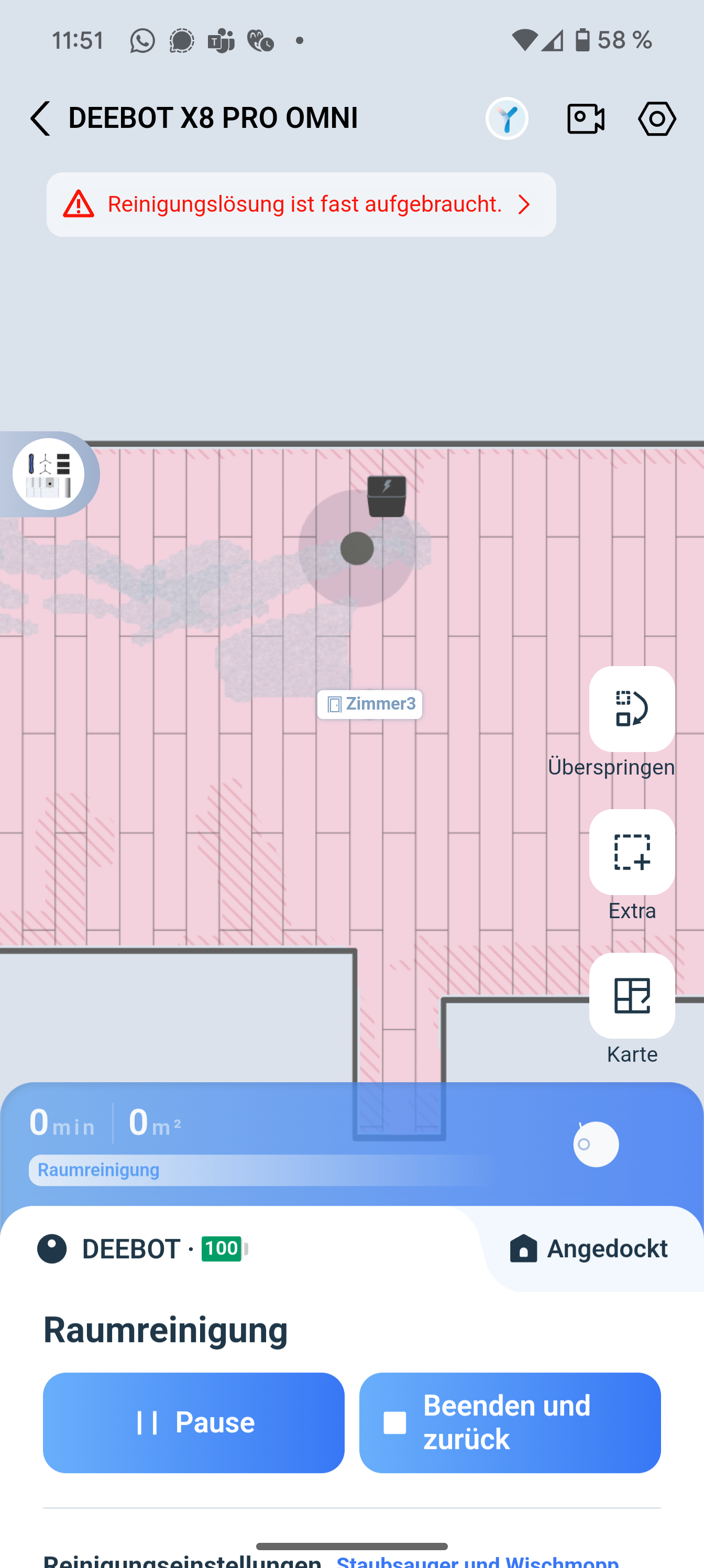Select the Zimmer3 room label

[x=369, y=704]
